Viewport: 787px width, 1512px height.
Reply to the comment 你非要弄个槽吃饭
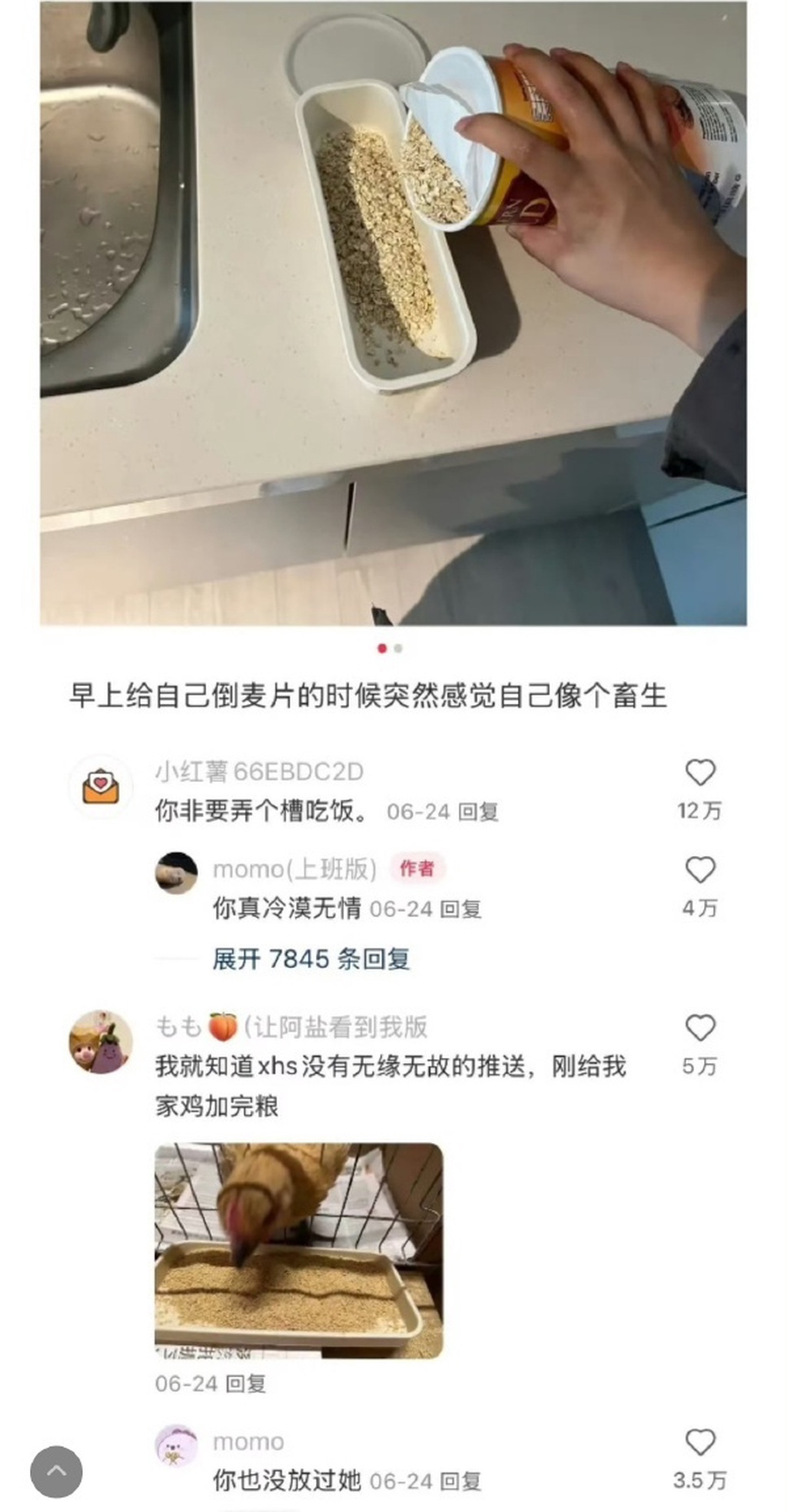[478, 812]
